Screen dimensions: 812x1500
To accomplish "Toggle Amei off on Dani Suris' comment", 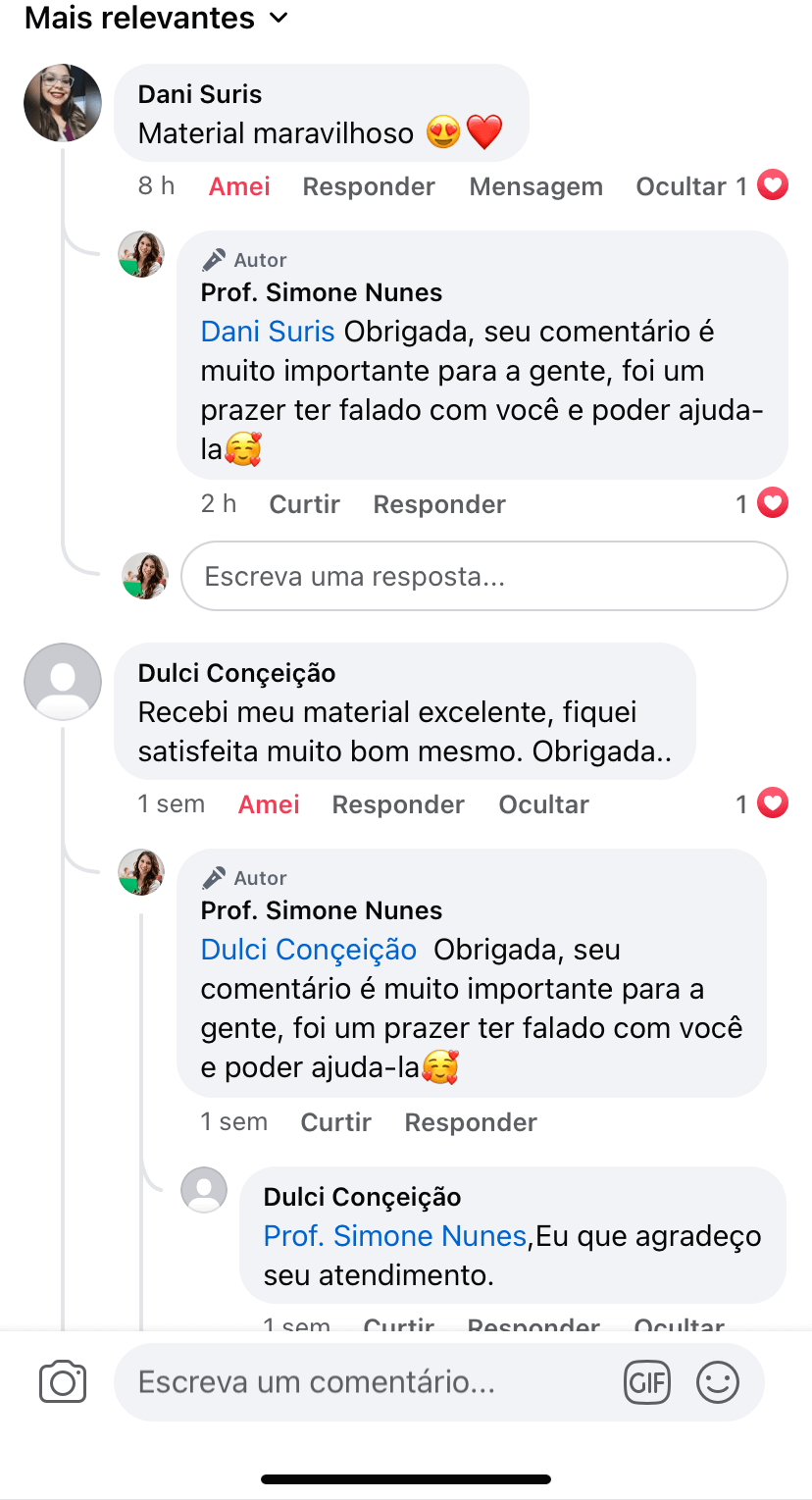I will point(238,185).
